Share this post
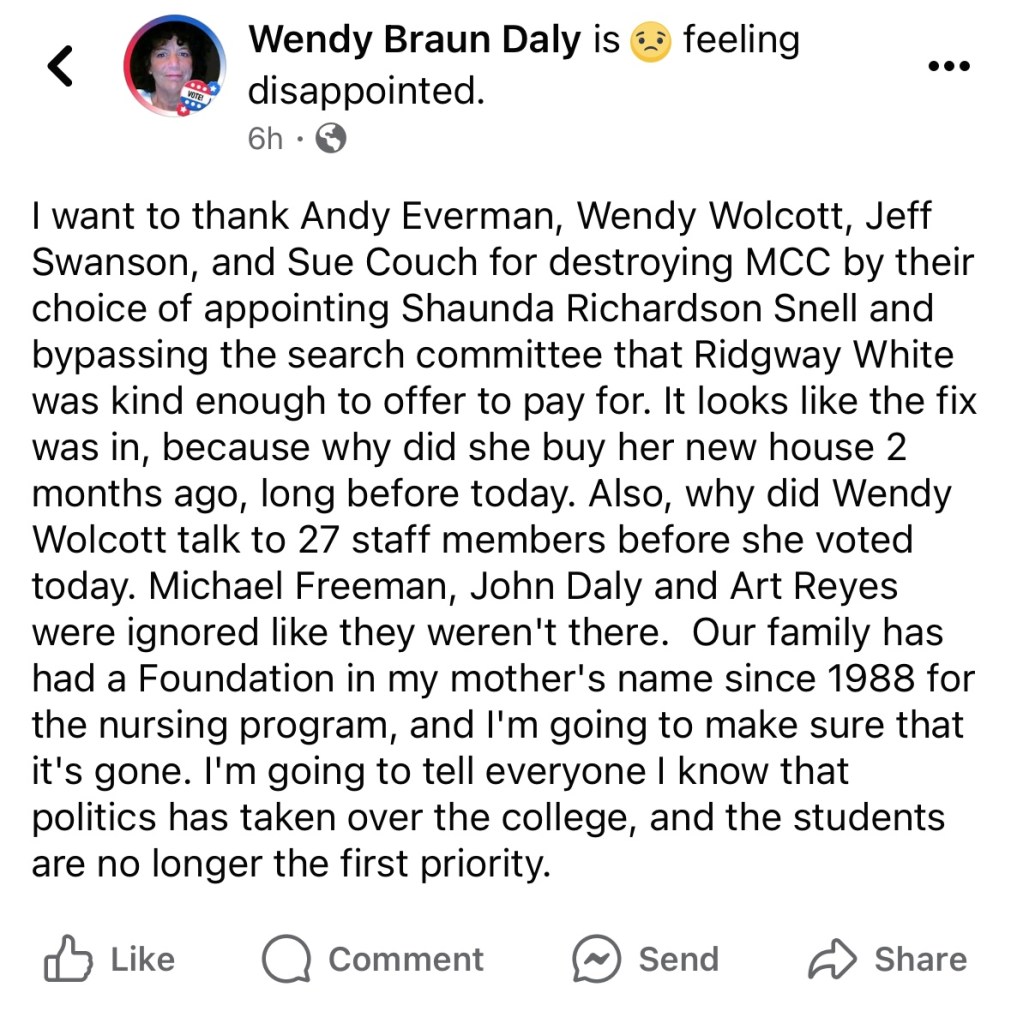The height and width of the screenshot is (1023, 1011). pos(887,959)
